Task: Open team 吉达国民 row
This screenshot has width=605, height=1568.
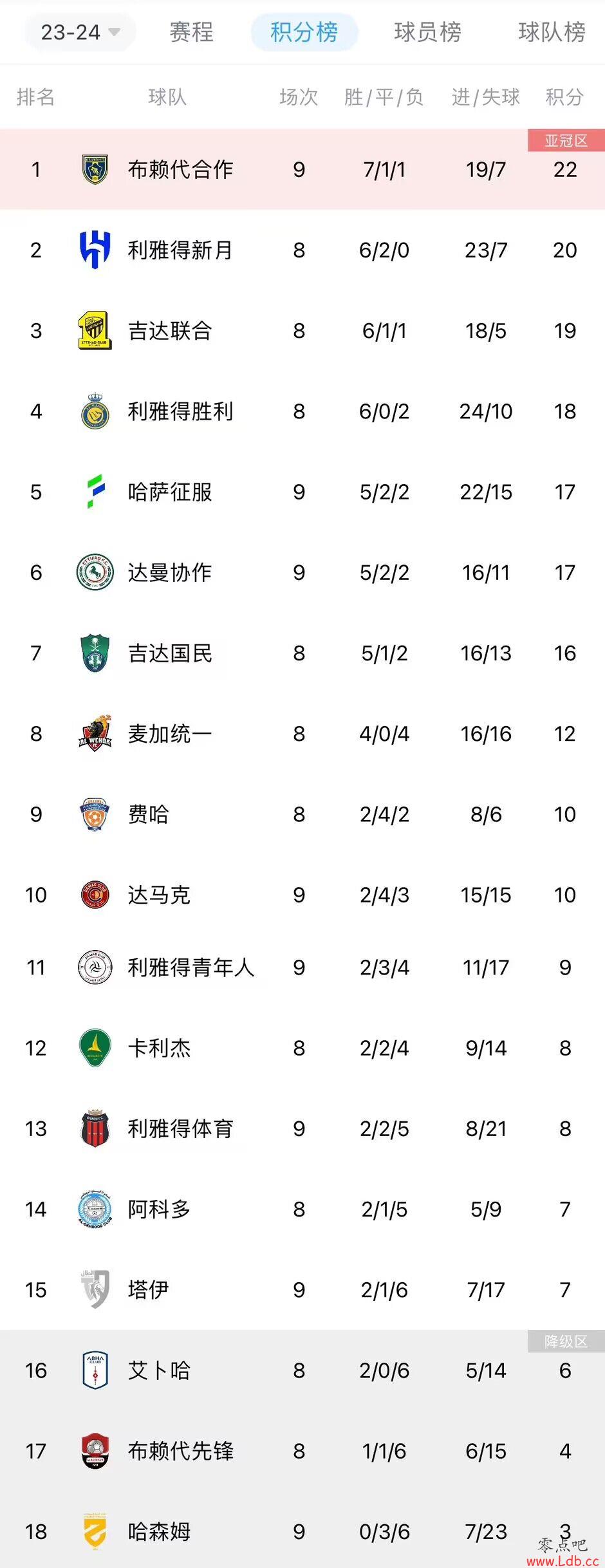Action: (x=170, y=653)
